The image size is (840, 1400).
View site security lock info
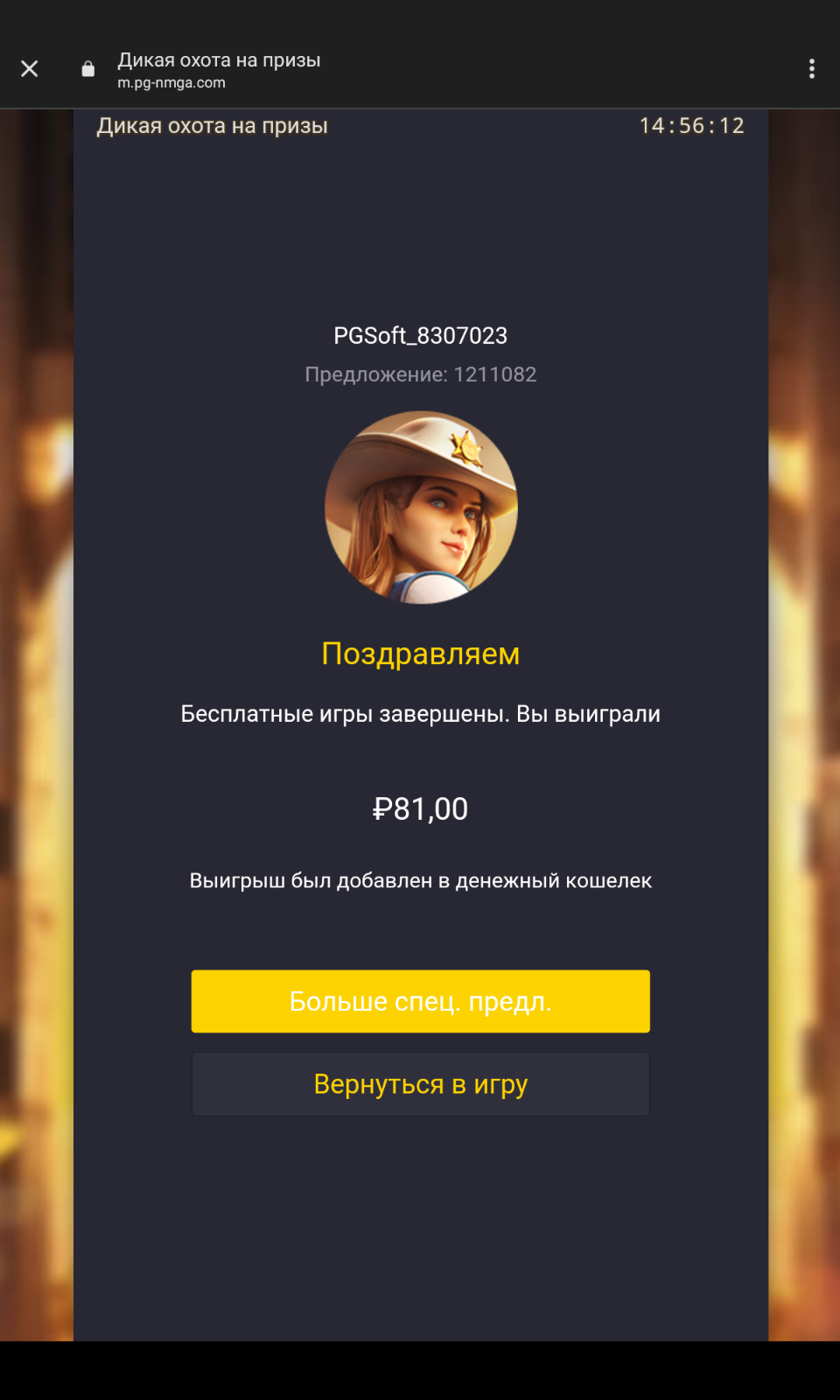(x=88, y=69)
